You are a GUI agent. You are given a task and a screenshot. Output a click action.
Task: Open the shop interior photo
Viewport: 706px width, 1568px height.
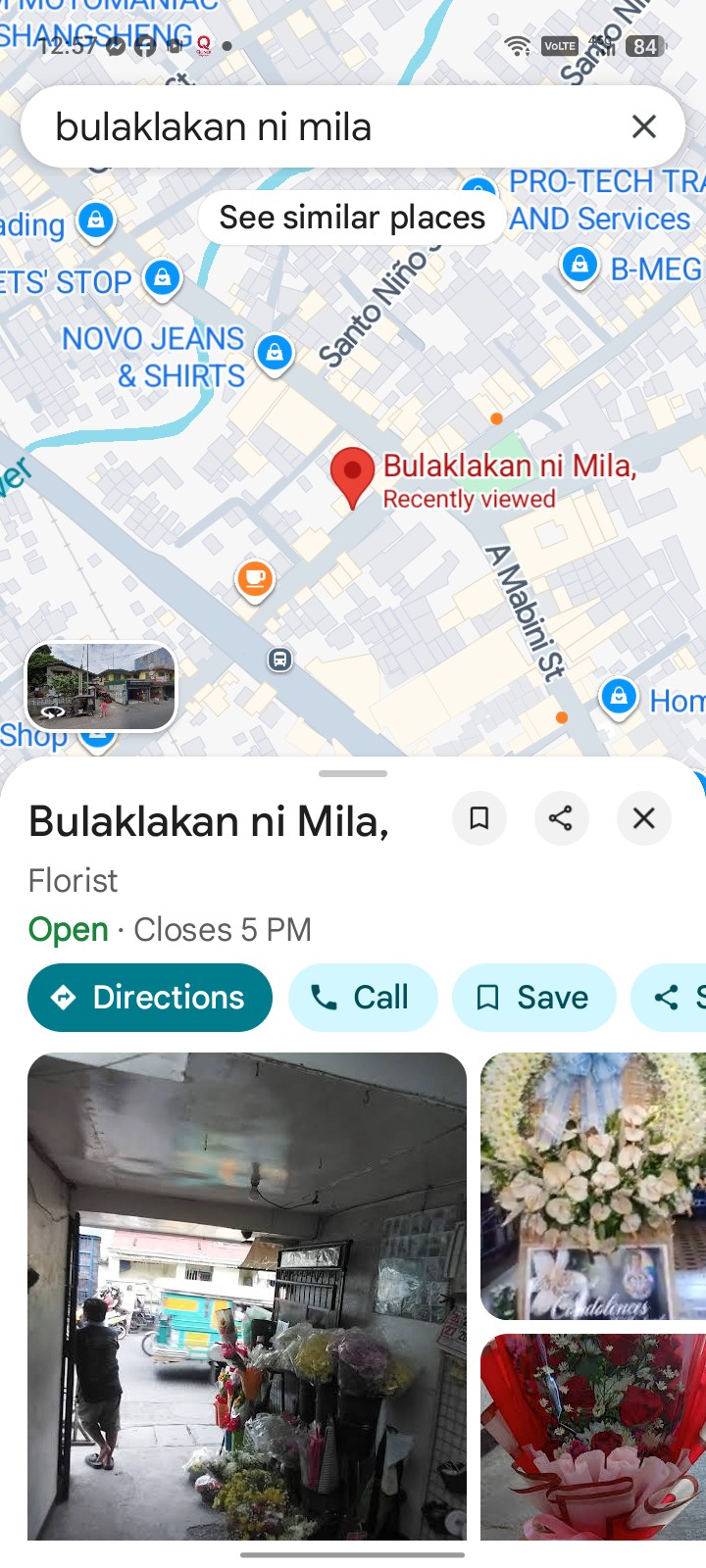point(247,1296)
